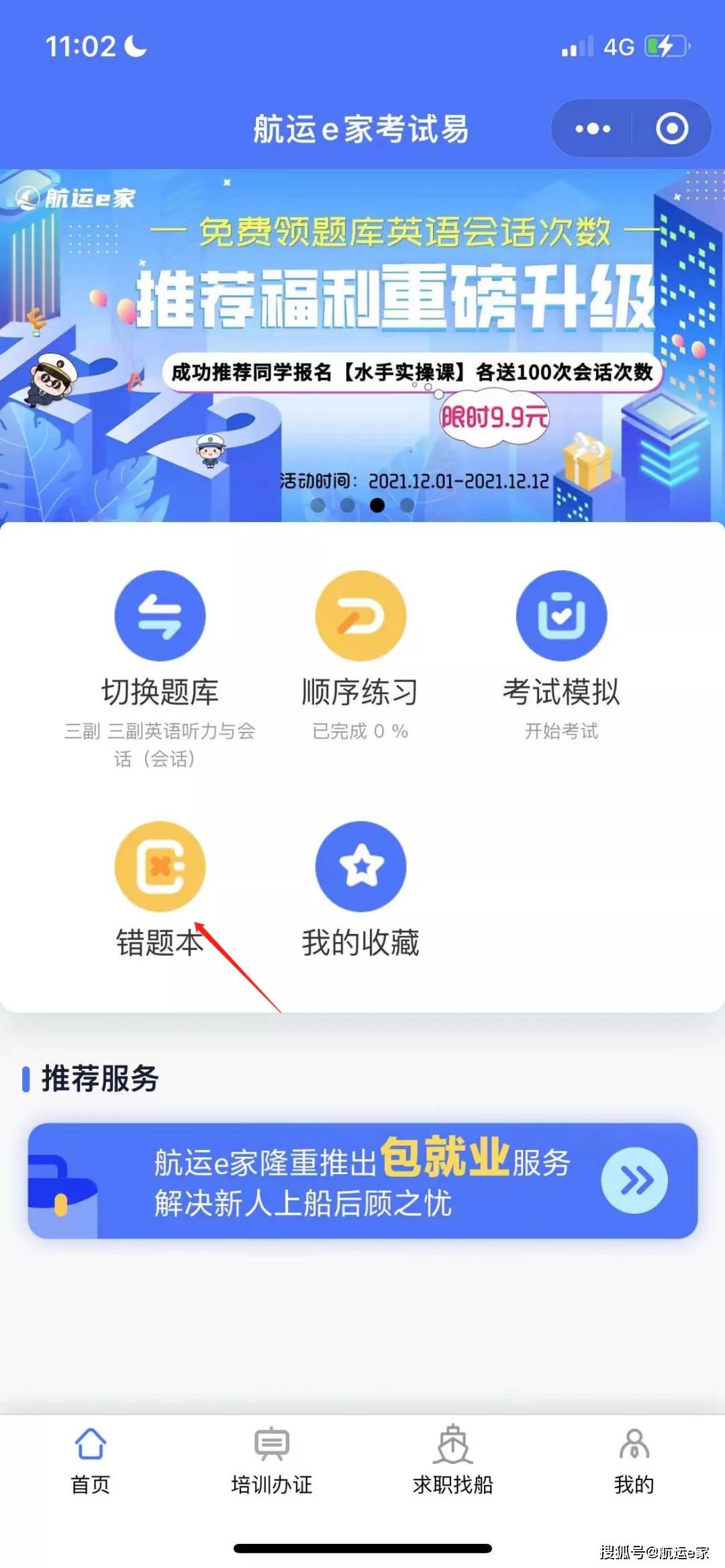Go to the 求职找船 tab

tap(453, 1461)
